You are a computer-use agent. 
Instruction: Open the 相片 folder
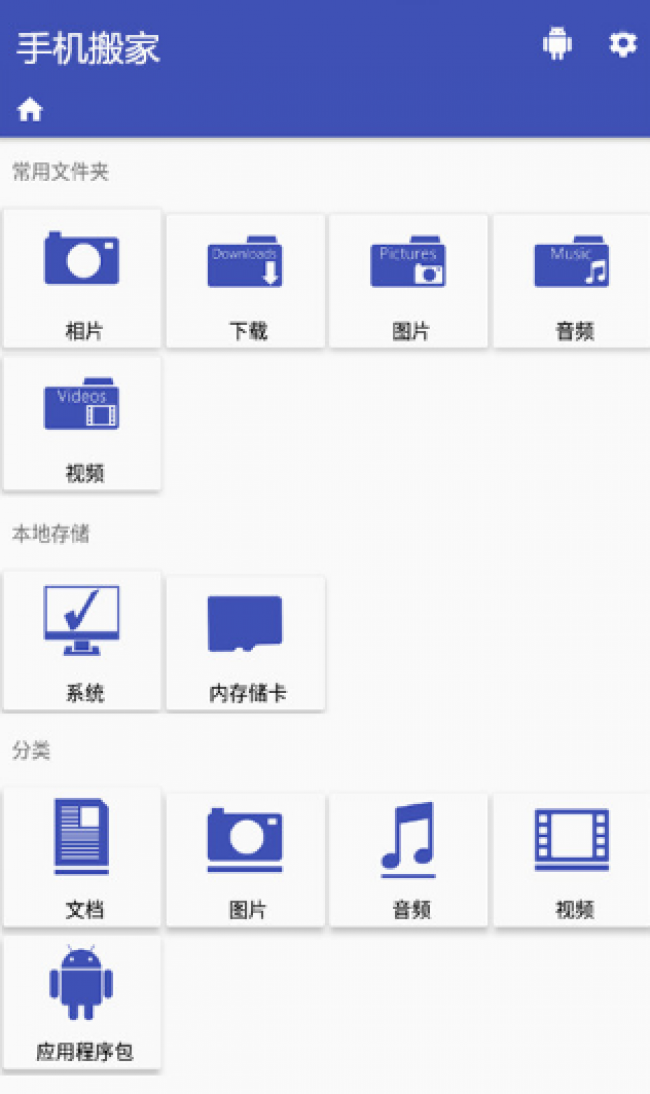[82, 279]
